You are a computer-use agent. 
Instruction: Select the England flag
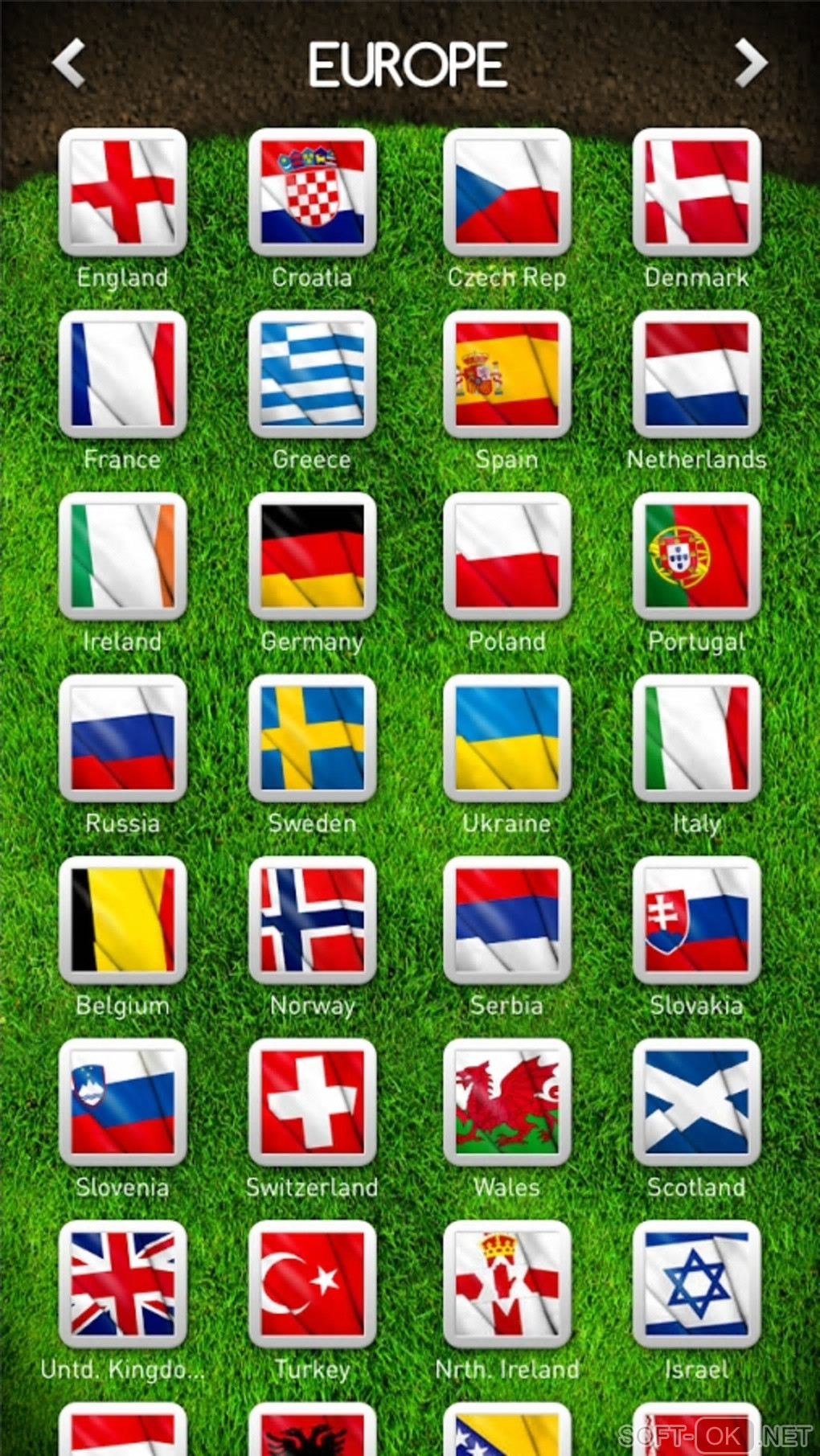(123, 193)
